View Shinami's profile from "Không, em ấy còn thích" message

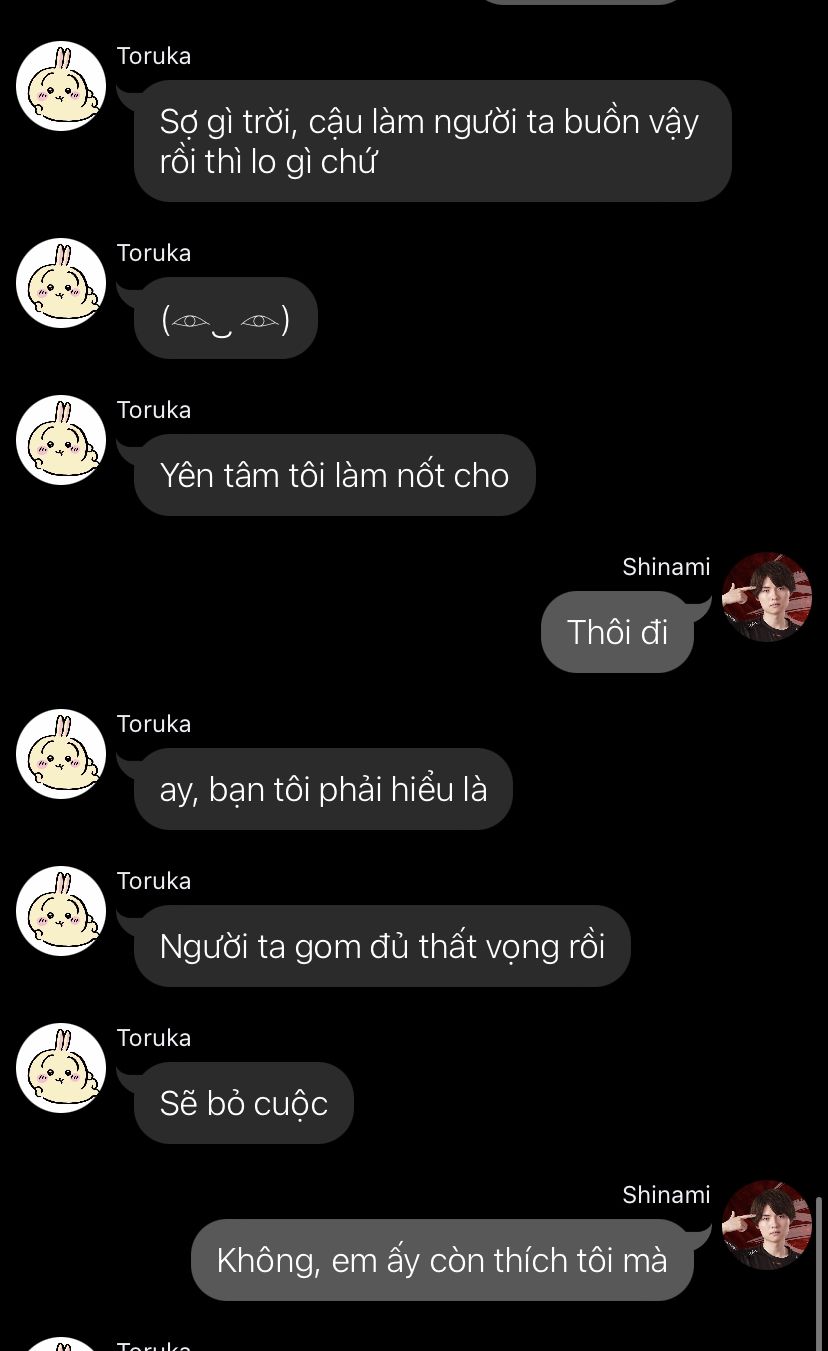pyautogui.click(x=766, y=1224)
